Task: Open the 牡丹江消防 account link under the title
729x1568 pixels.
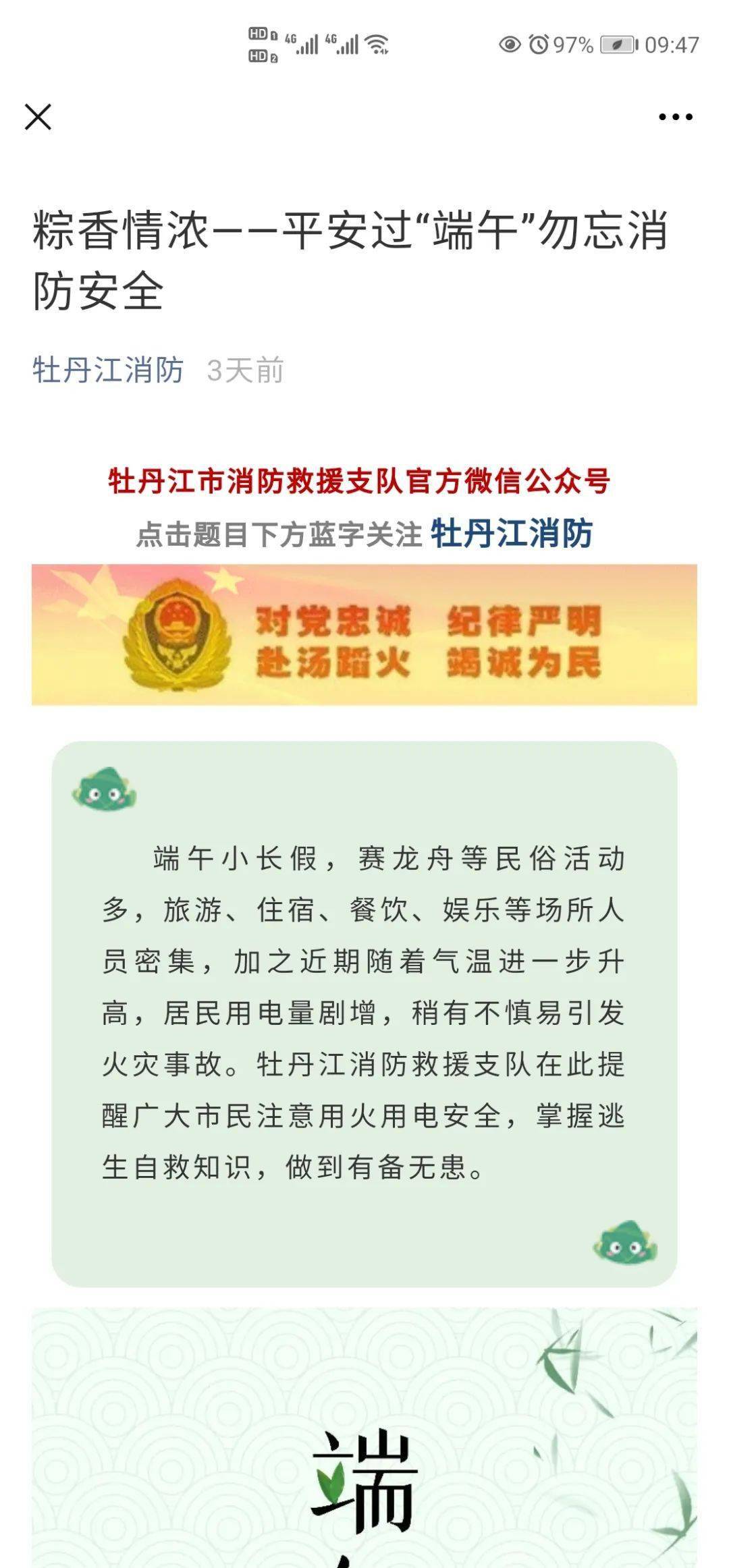Action: (x=108, y=370)
